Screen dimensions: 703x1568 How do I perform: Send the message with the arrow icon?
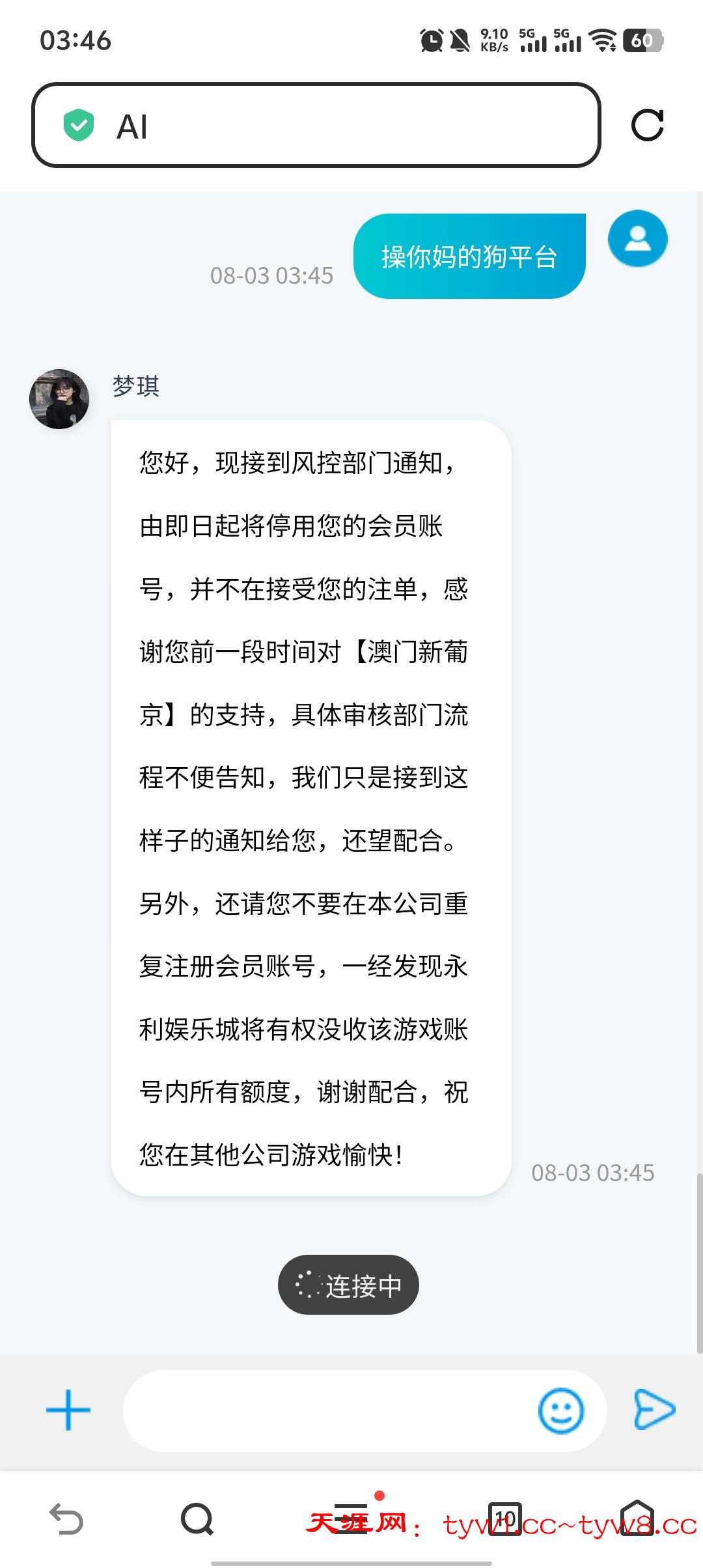pos(654,1409)
